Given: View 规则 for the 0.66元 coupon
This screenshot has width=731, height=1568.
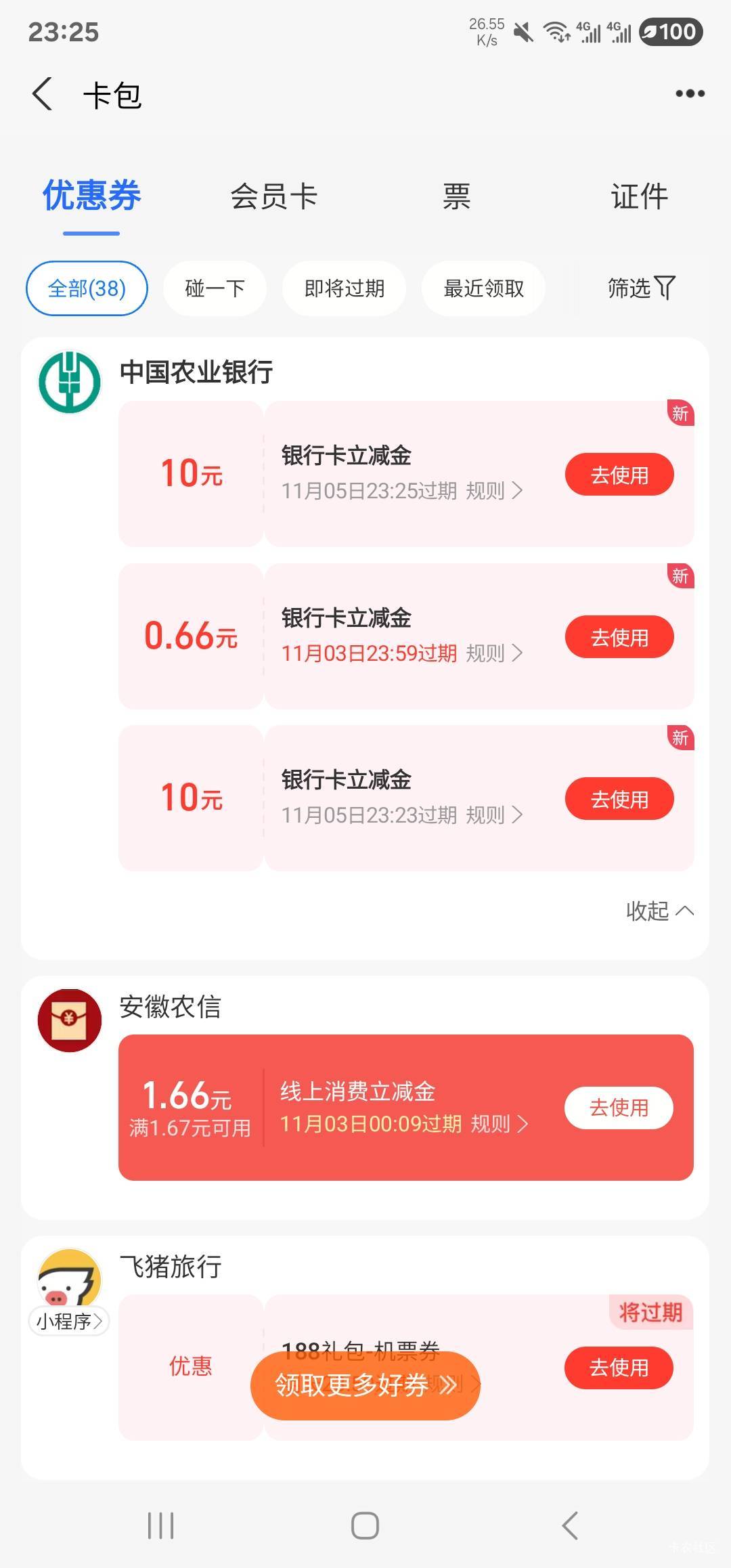Looking at the screenshot, I should [494, 653].
